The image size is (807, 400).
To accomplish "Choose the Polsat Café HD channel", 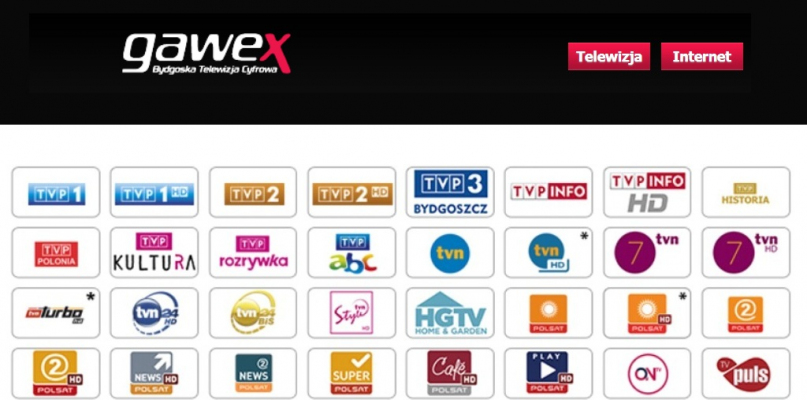I will [x=450, y=373].
